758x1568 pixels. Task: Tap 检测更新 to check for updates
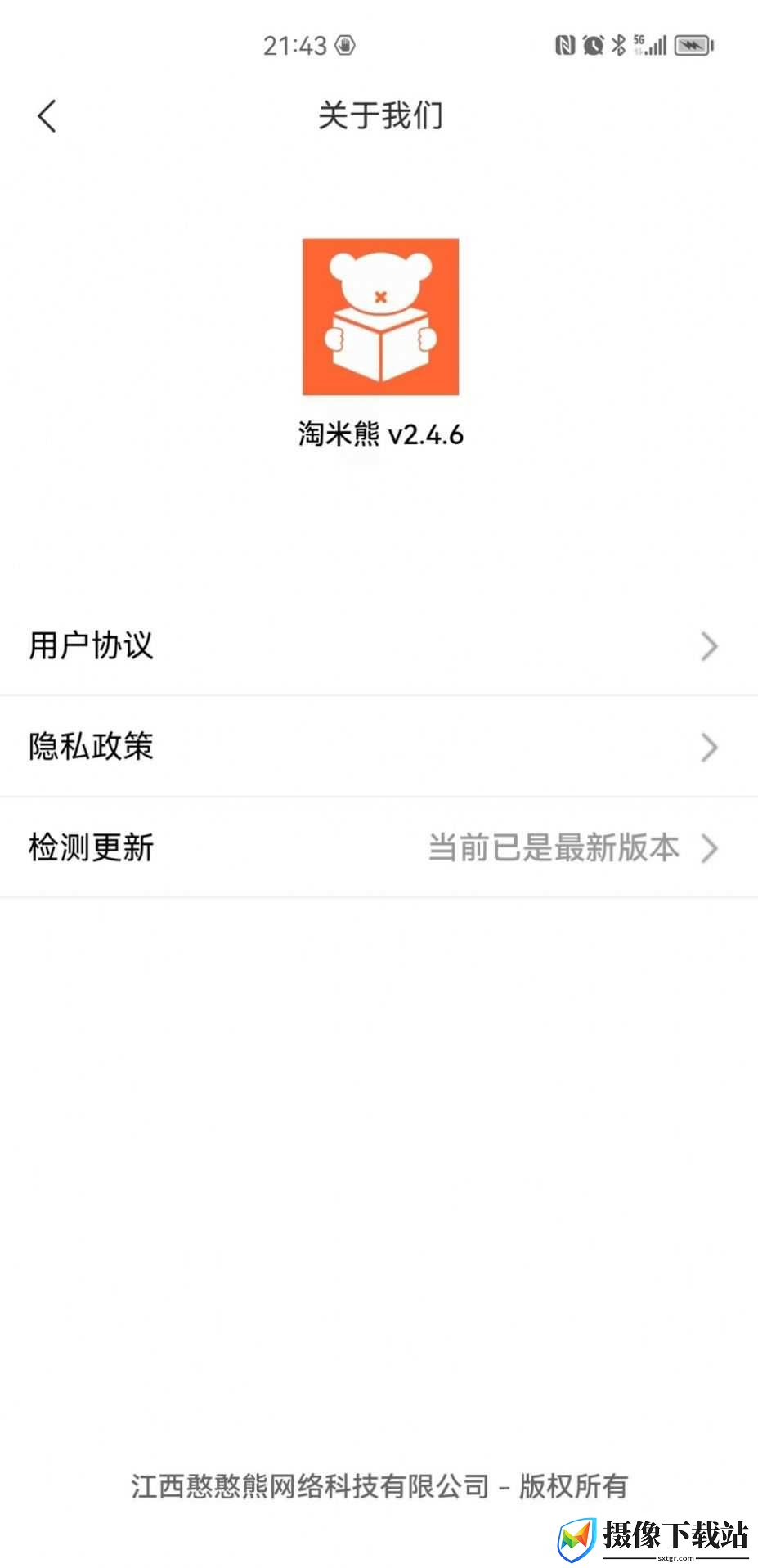(379, 847)
